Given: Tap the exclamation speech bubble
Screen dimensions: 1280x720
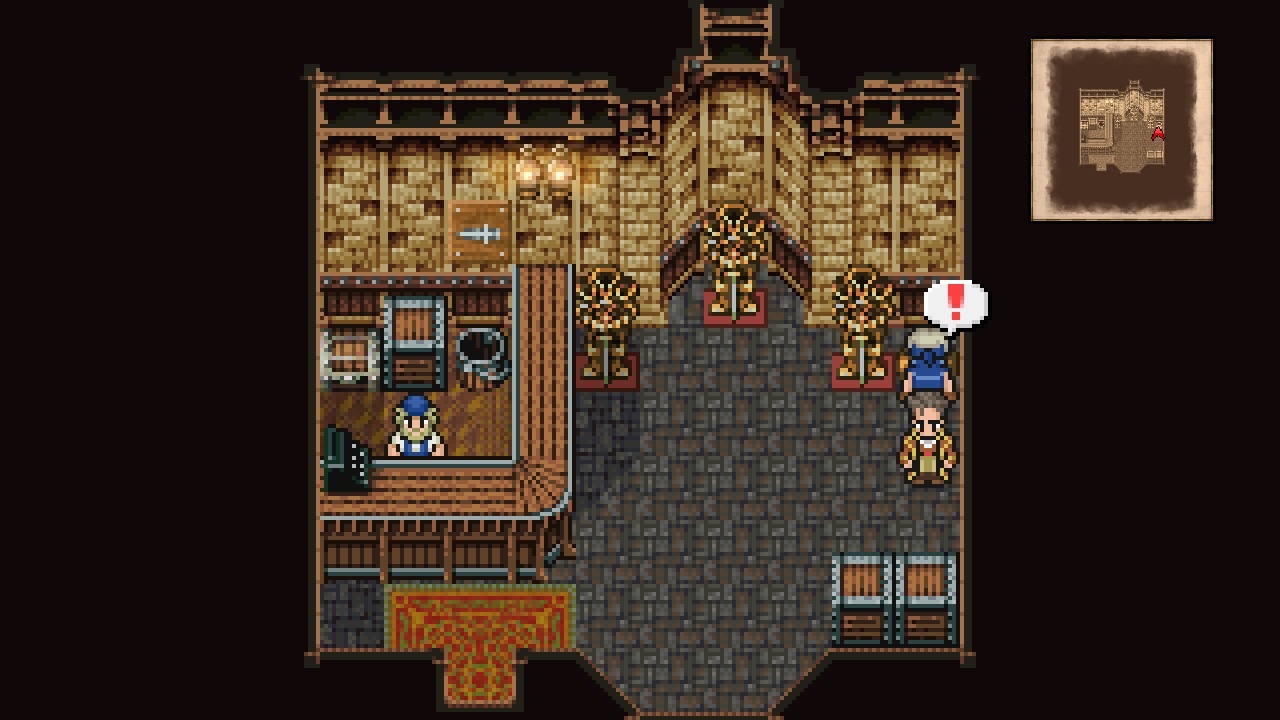Looking at the screenshot, I should [x=955, y=303].
